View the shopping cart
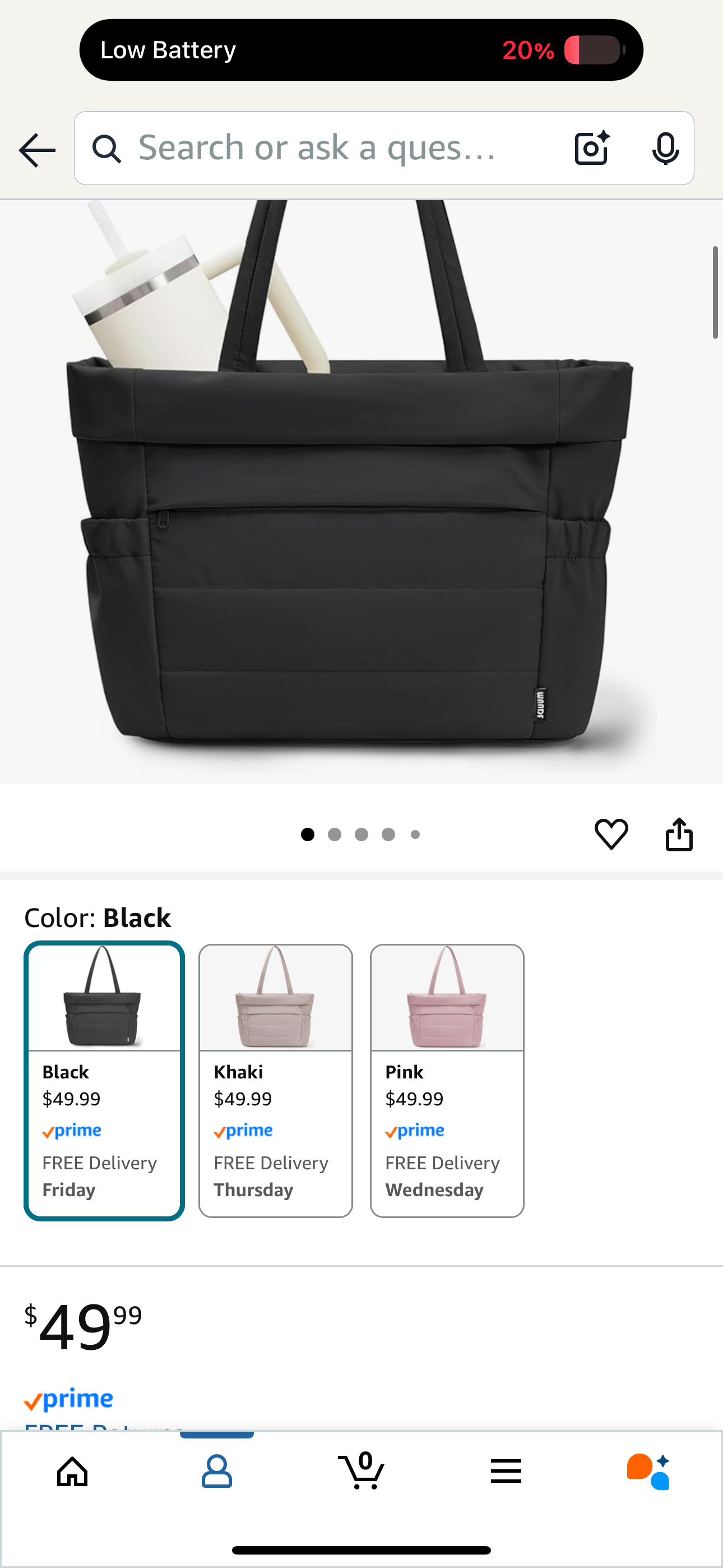This screenshot has width=723, height=1568. (x=361, y=1472)
